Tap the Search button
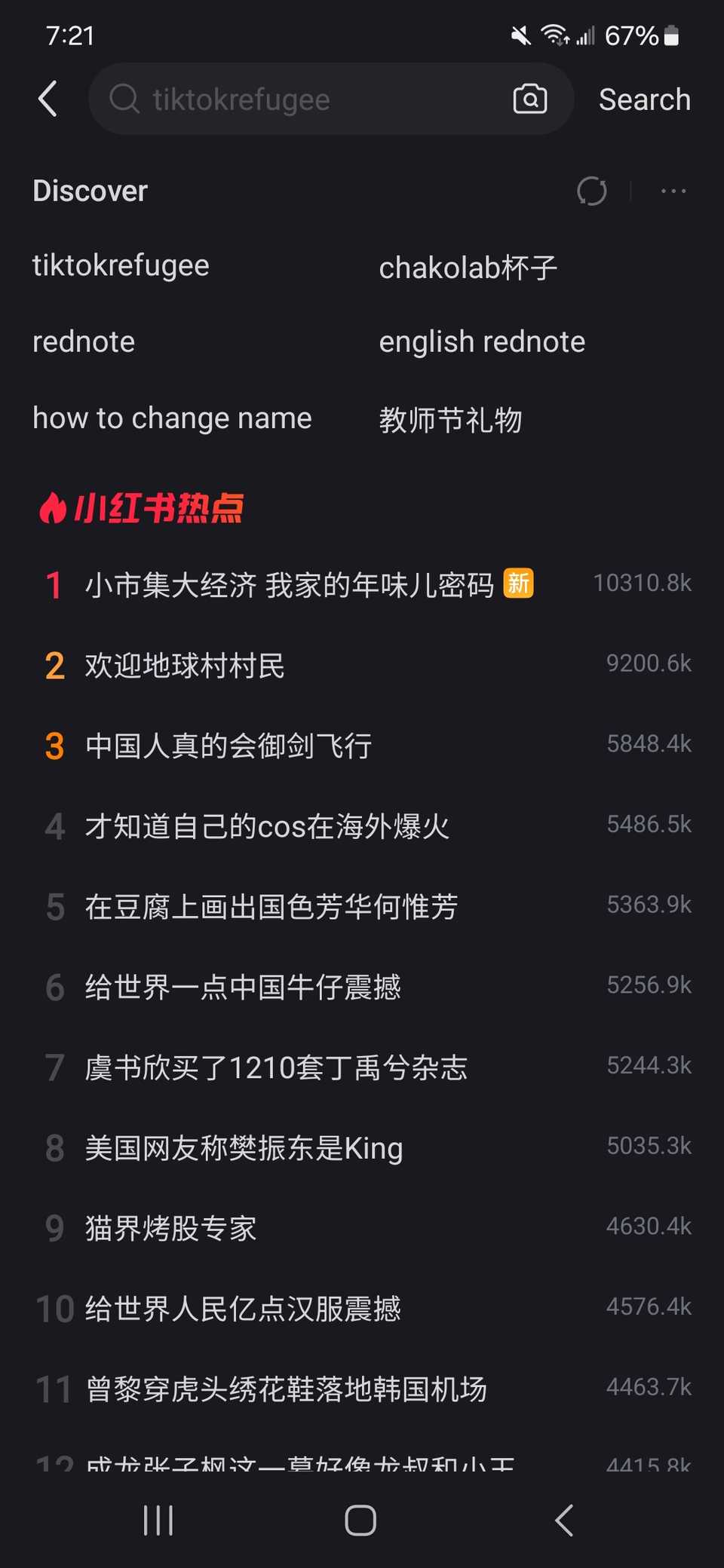724x1568 pixels. click(x=644, y=99)
